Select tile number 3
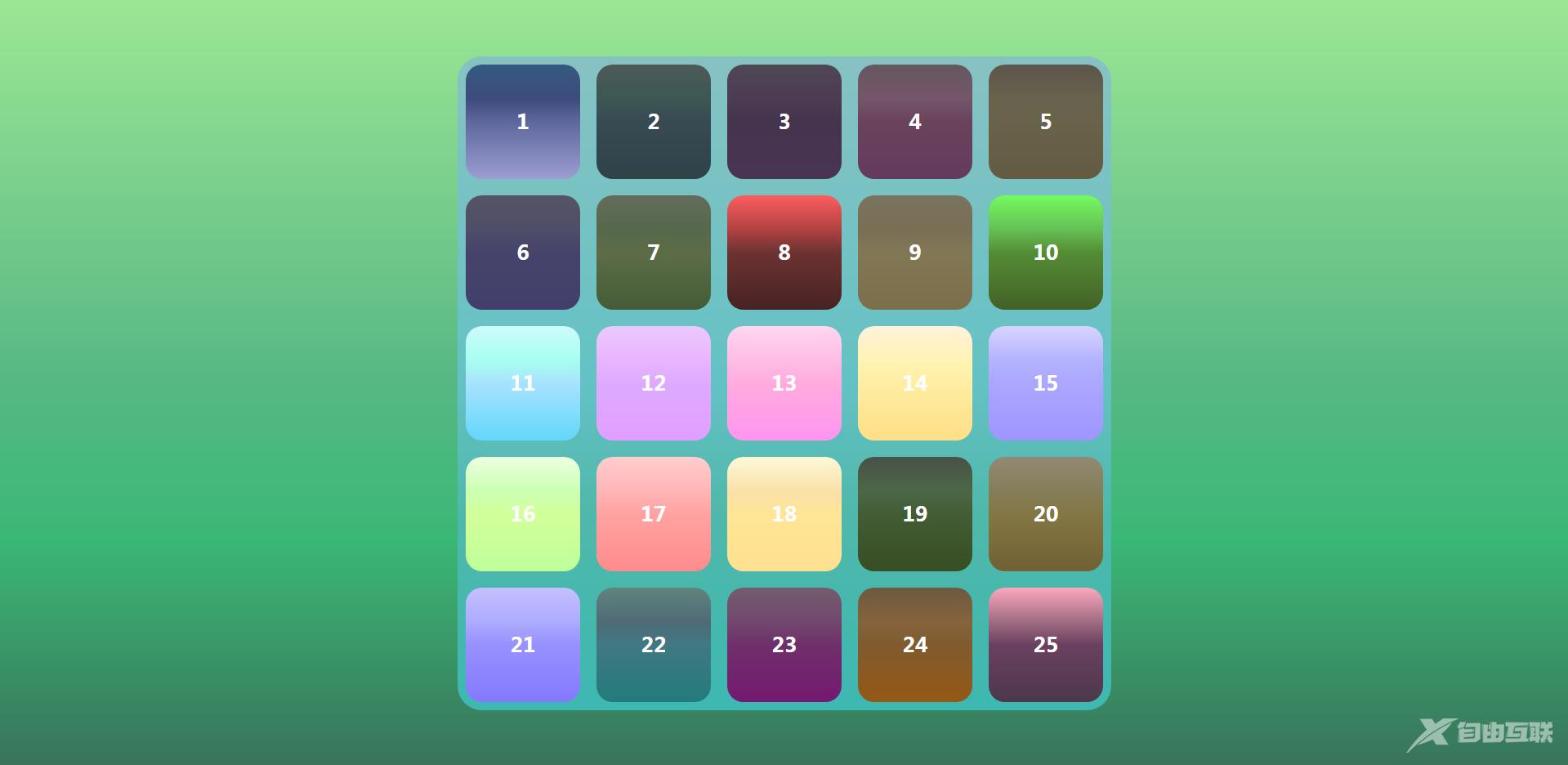The image size is (1568, 765). (784, 122)
